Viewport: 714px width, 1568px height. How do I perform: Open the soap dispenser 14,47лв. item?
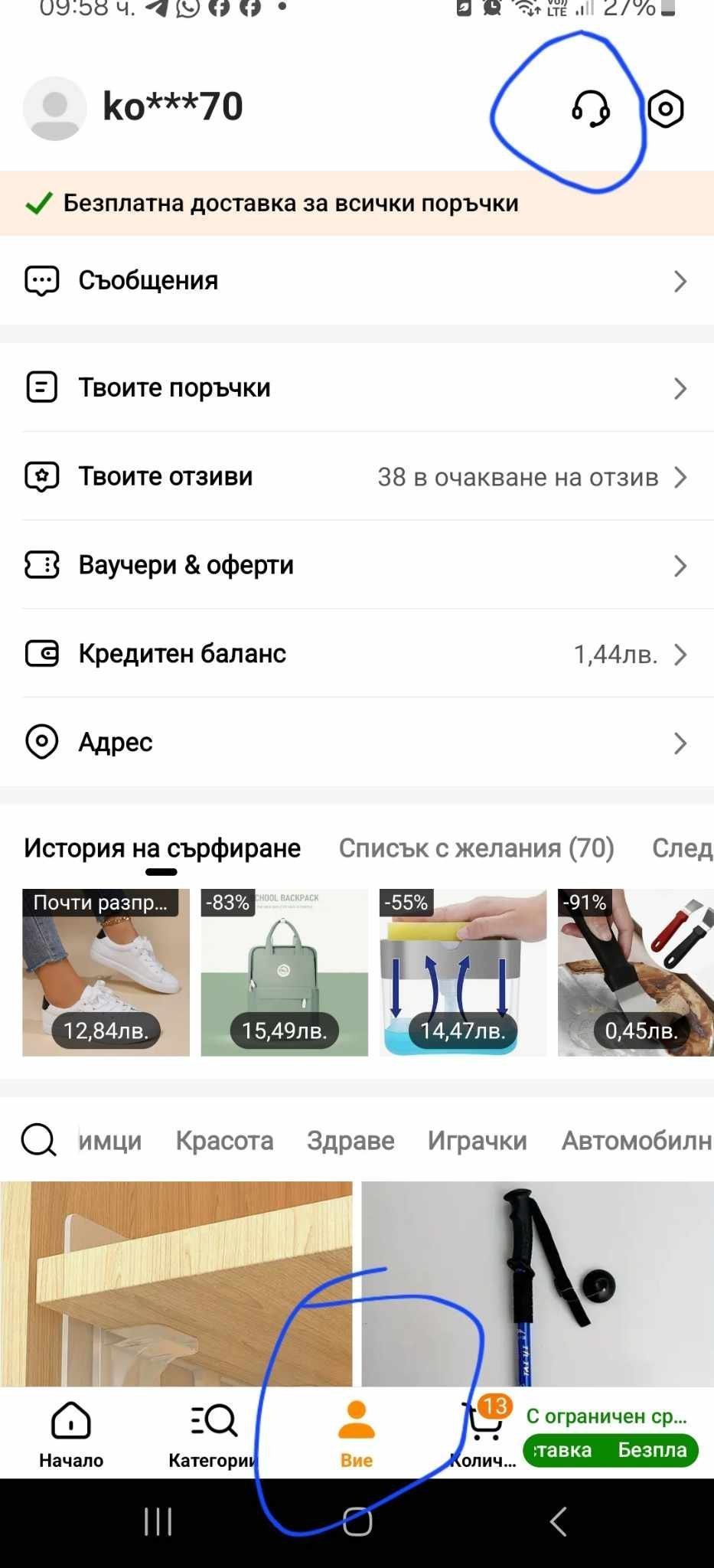462,972
